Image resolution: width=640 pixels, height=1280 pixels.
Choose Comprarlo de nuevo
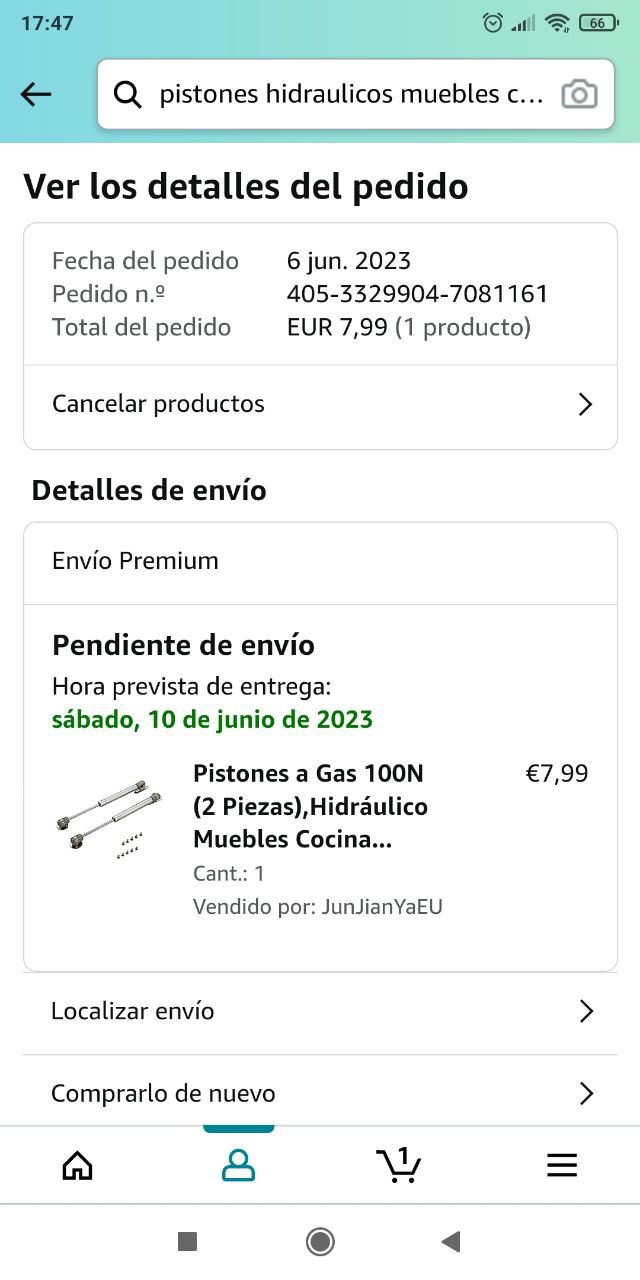[x=320, y=1093]
